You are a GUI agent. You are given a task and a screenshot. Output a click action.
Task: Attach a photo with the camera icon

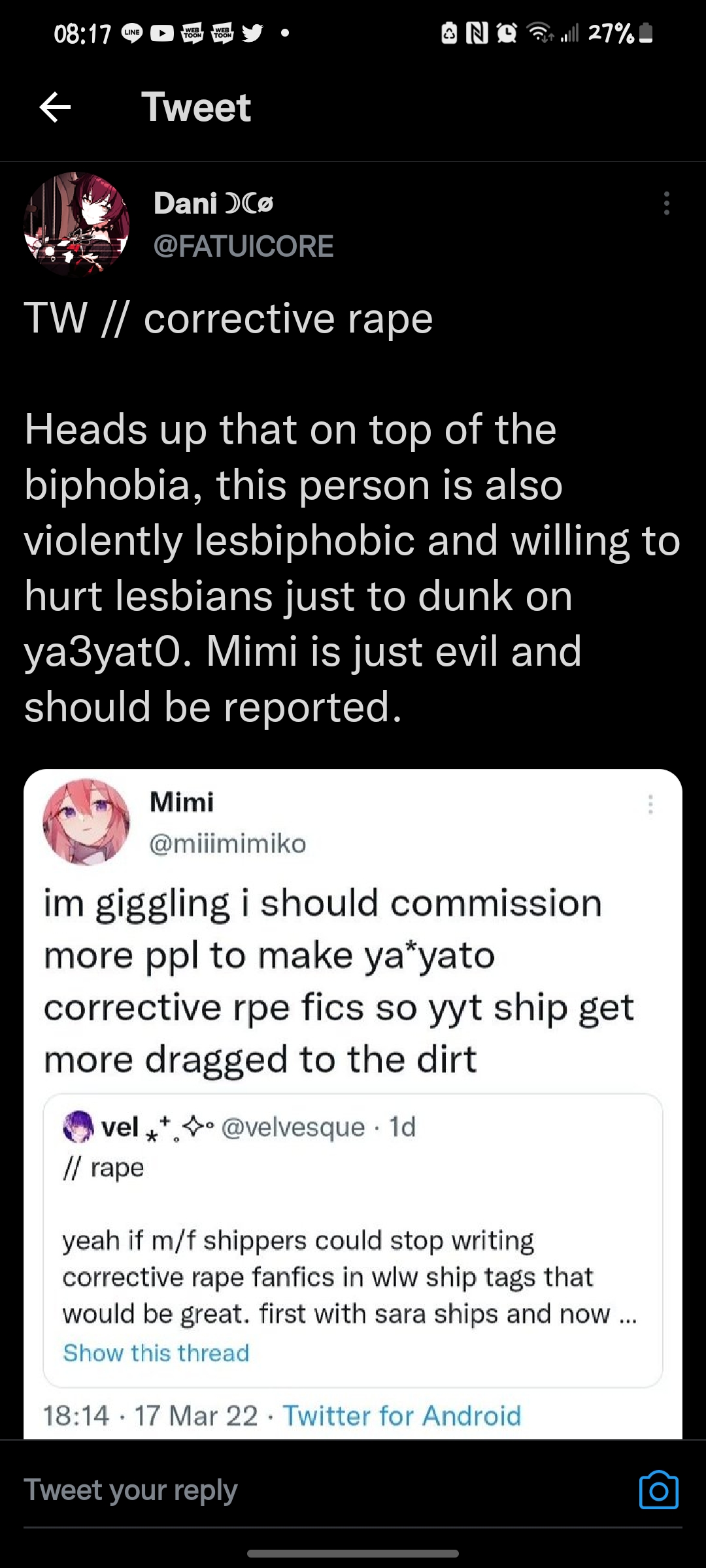point(658,1490)
